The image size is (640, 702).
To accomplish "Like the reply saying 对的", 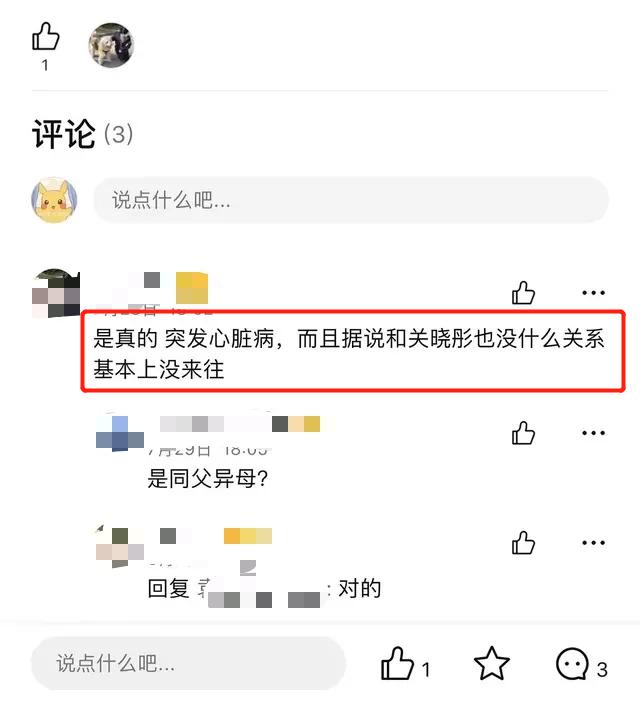I will tap(523, 543).
